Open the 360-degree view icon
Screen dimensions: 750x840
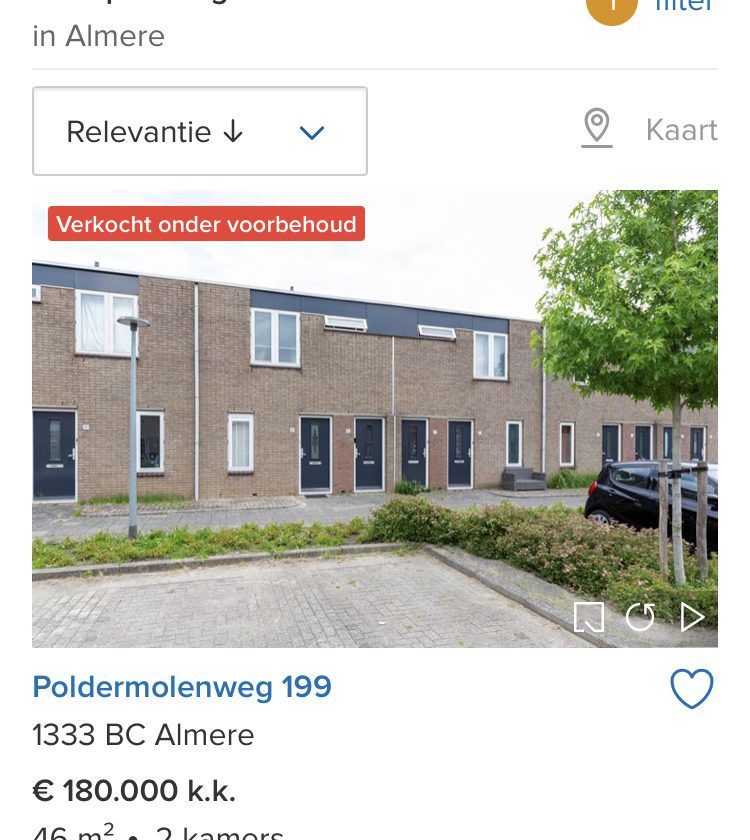pos(640,617)
